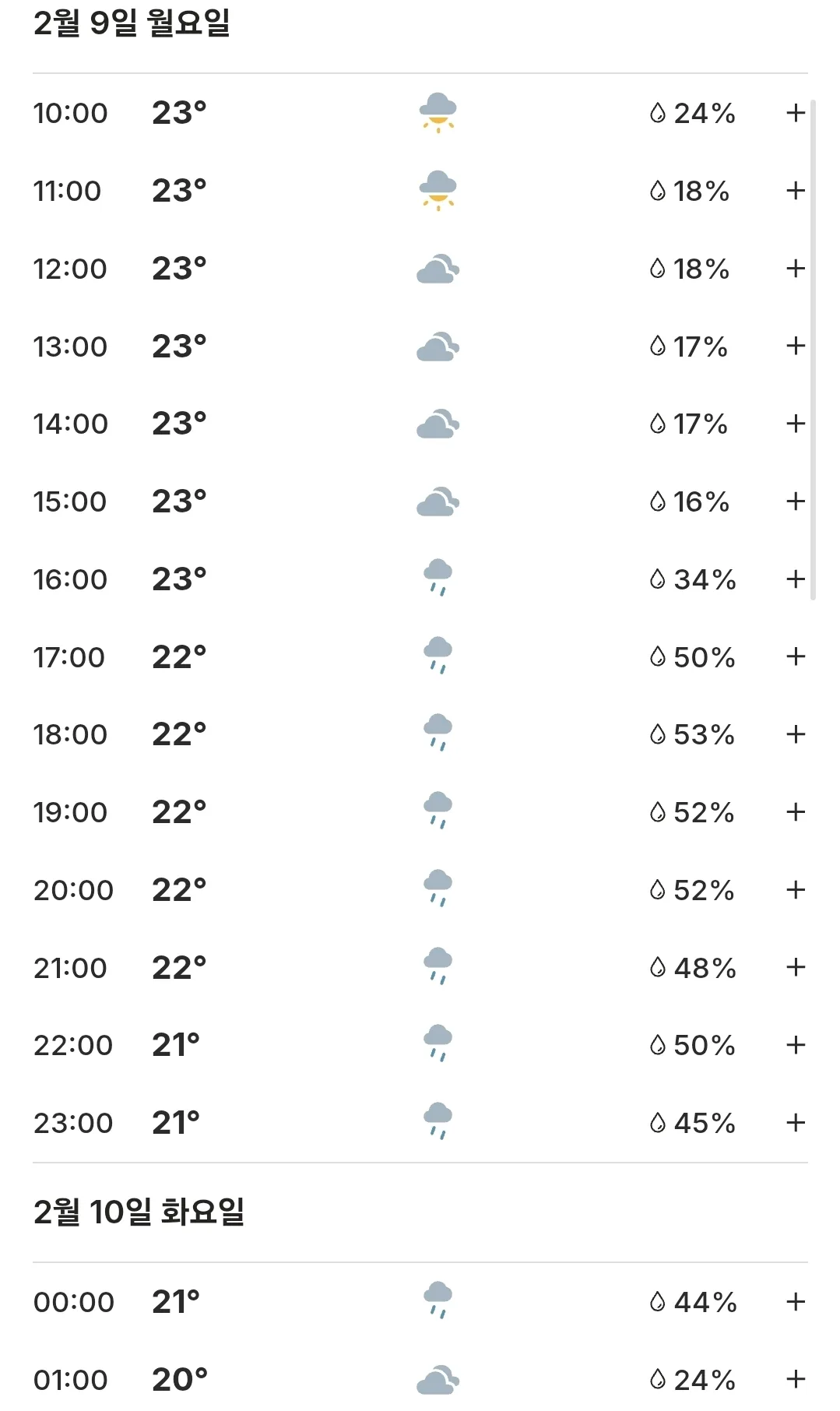The height and width of the screenshot is (1411, 840).
Task: Show details for 17:00 with 50% rain
Action: pyautogui.click(x=795, y=656)
